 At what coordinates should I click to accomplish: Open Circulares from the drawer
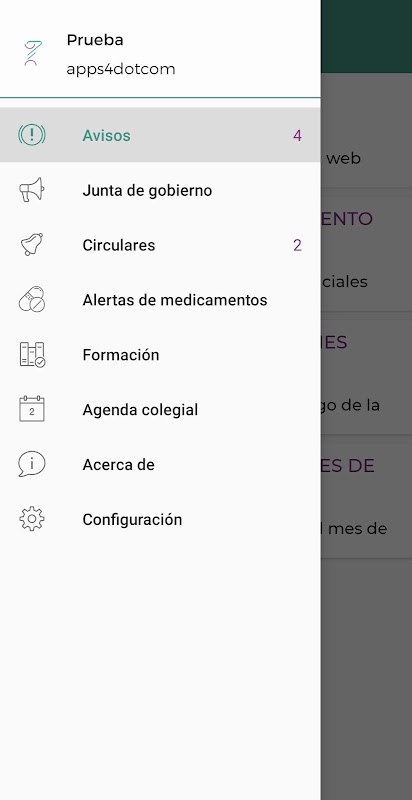point(160,245)
